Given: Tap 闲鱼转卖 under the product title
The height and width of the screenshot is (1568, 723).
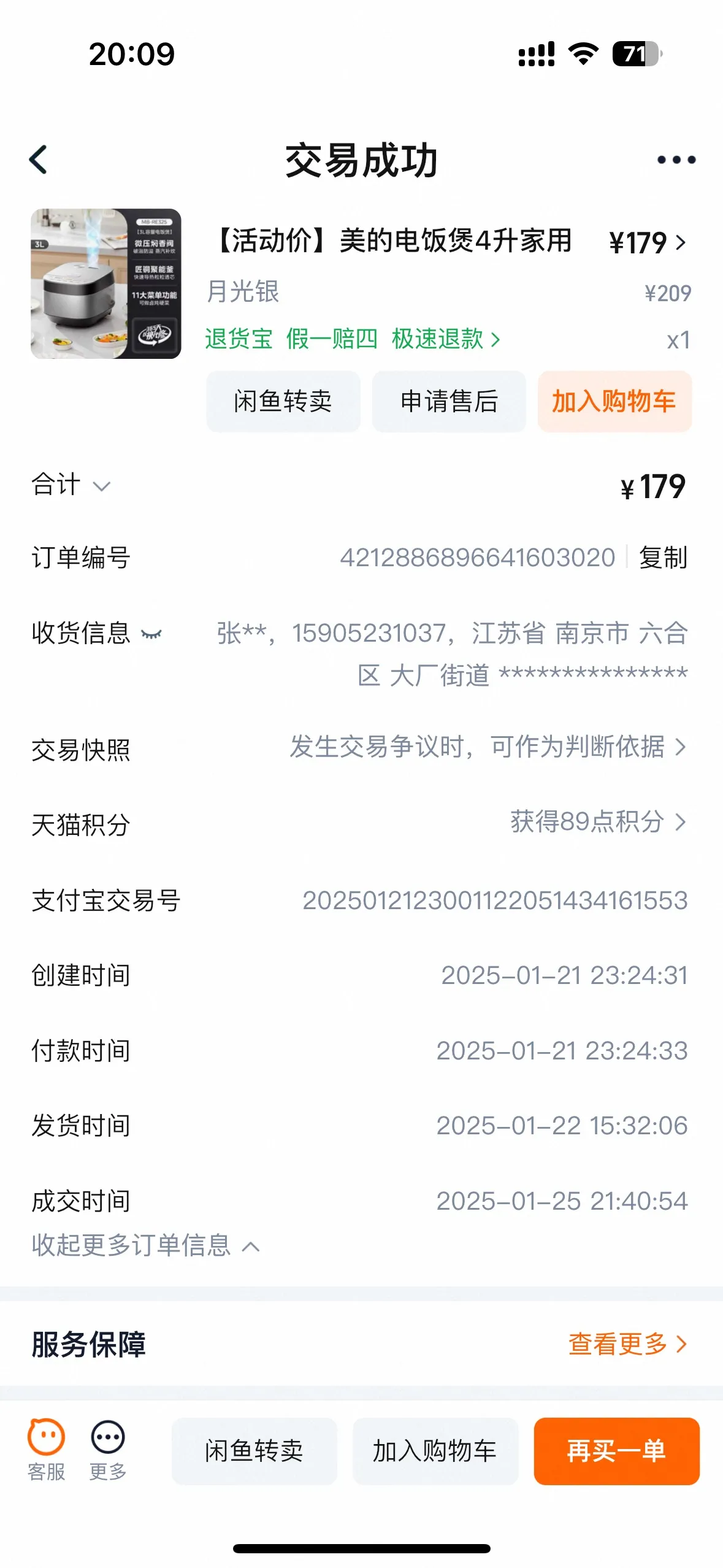Looking at the screenshot, I should [x=283, y=402].
